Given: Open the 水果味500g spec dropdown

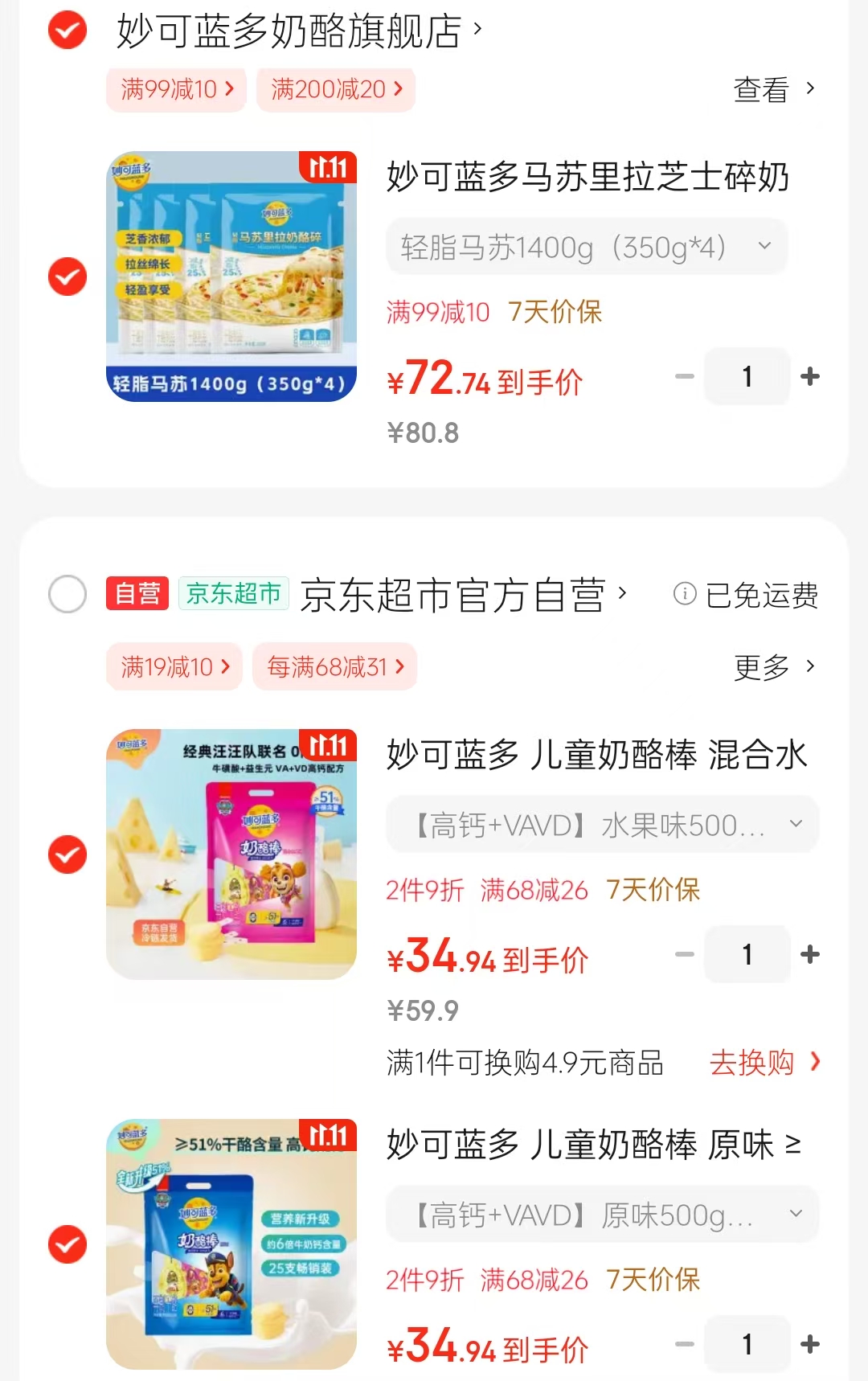Looking at the screenshot, I should (603, 825).
